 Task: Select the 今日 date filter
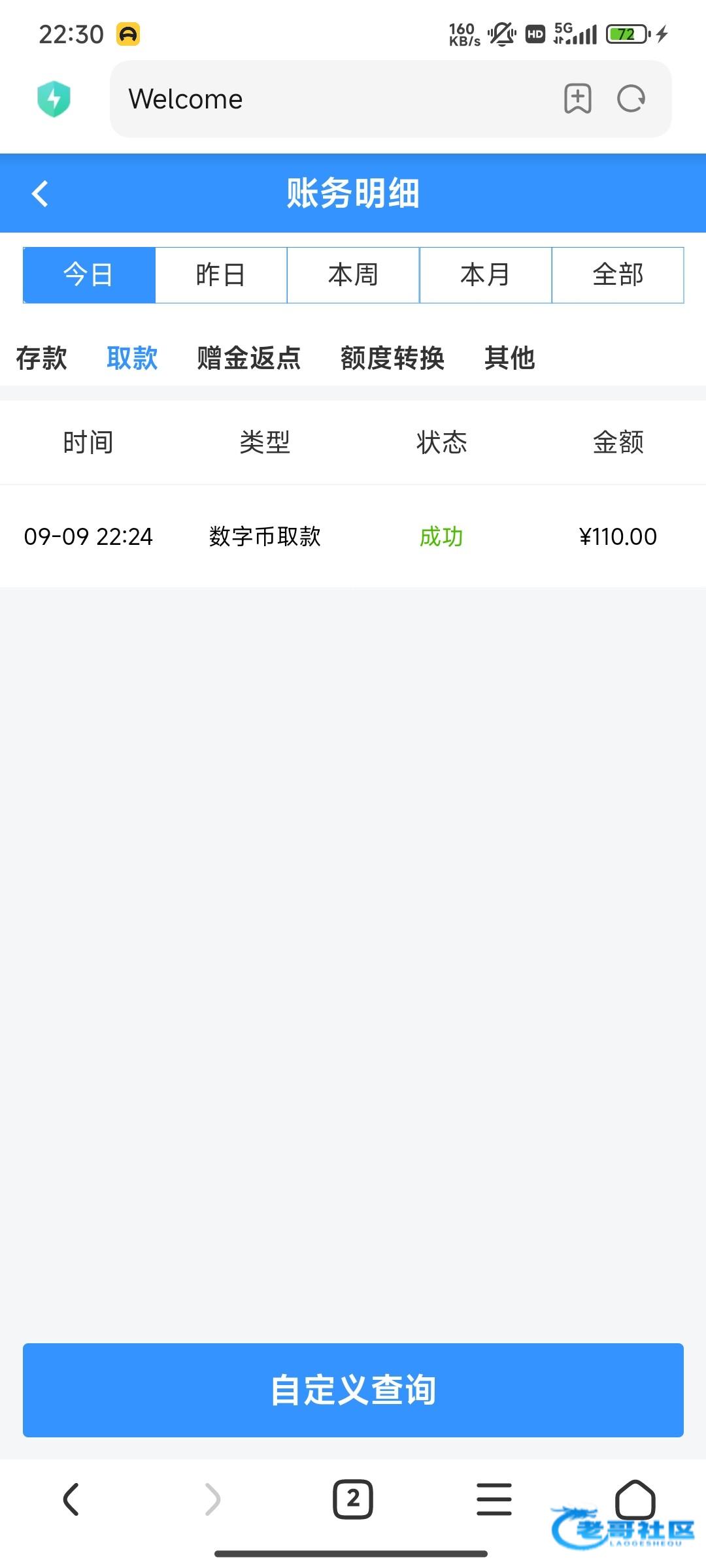89,275
